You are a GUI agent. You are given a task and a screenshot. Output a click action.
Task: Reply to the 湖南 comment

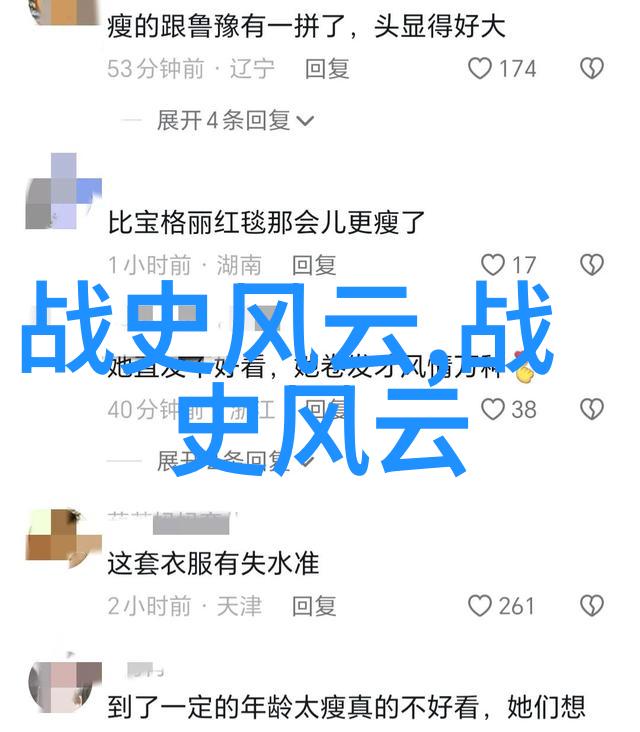click(314, 265)
